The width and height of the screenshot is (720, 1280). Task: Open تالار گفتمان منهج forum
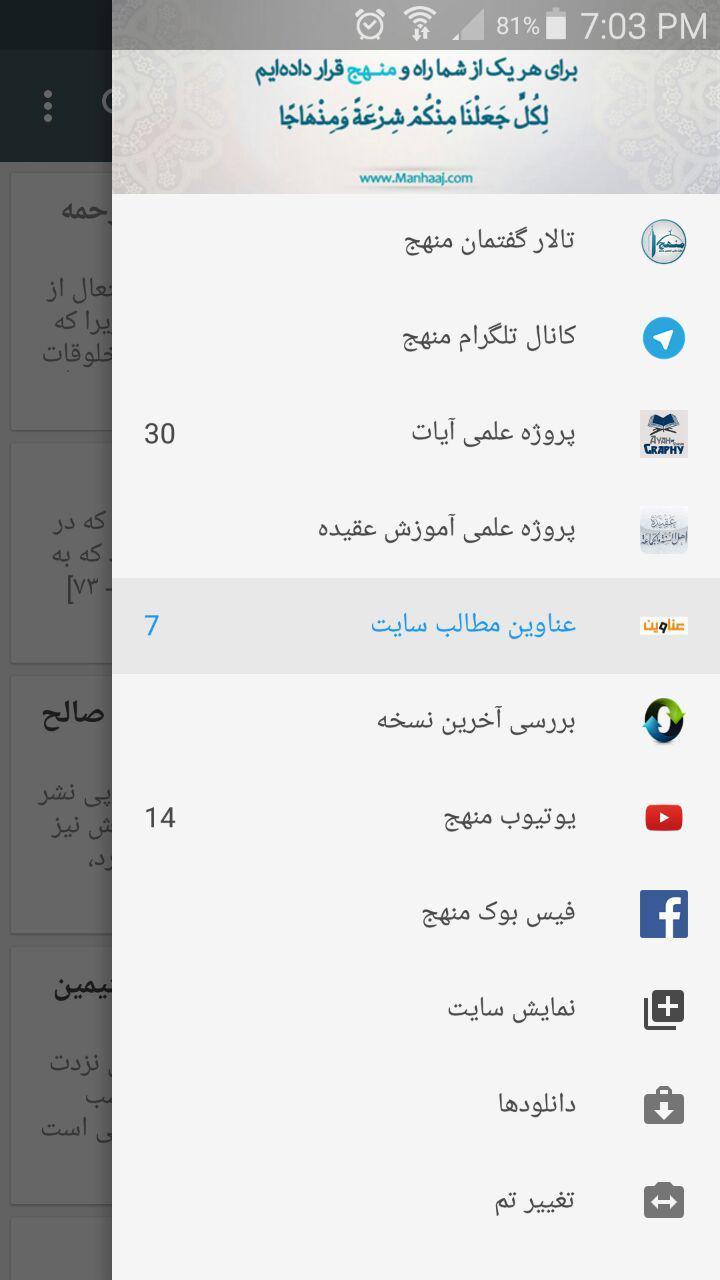[489, 241]
